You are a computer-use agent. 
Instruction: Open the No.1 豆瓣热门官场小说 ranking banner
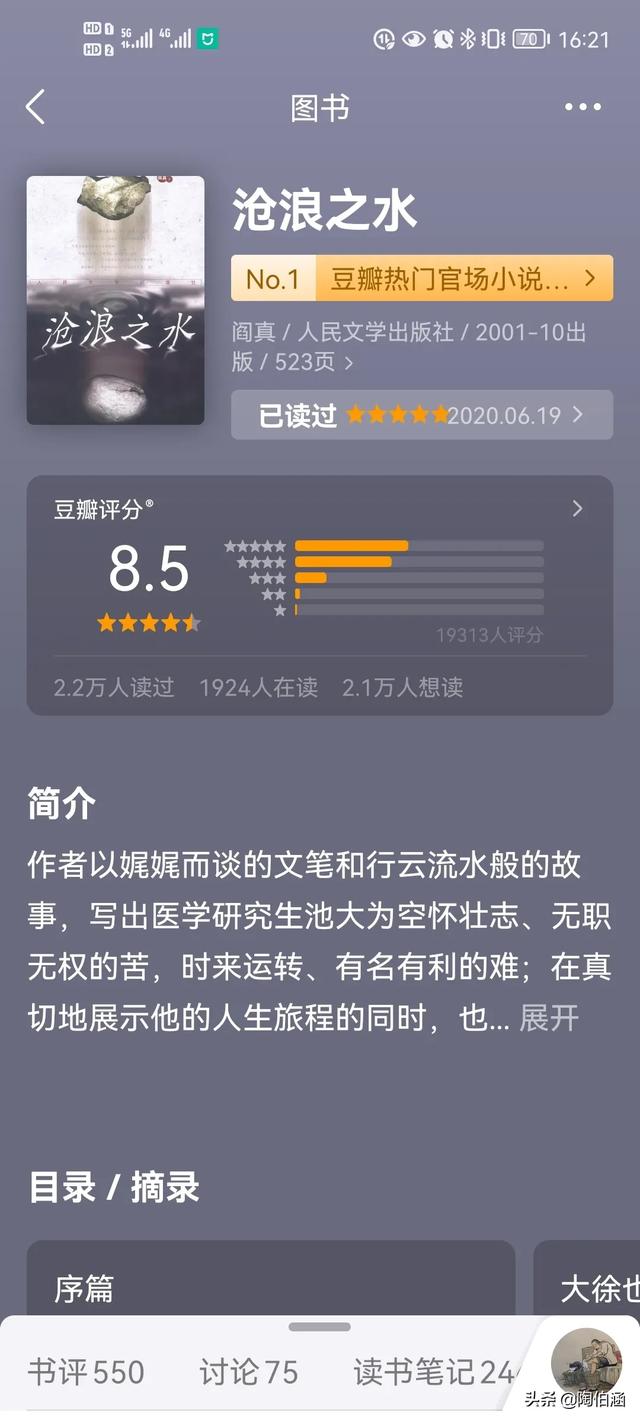(421, 279)
